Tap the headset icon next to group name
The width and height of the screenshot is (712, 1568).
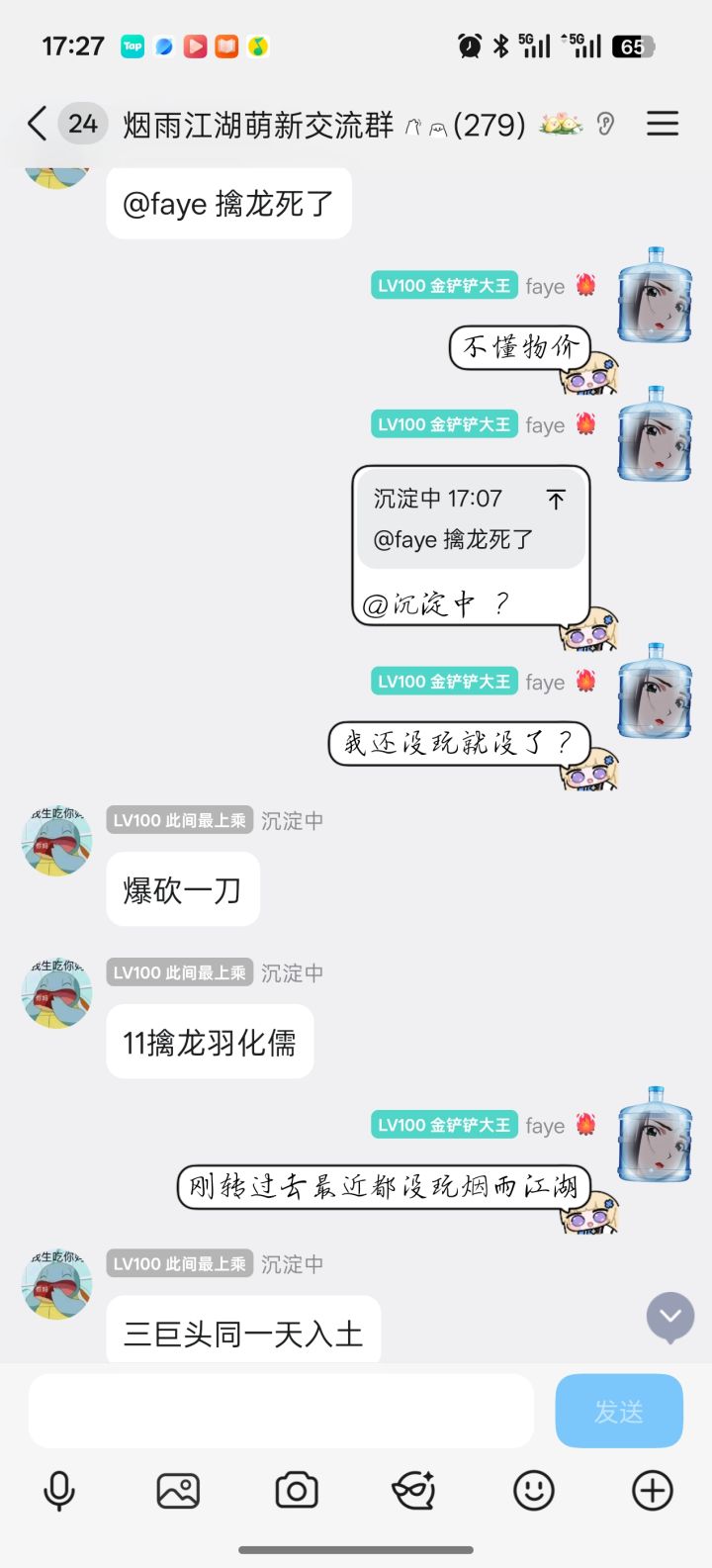[x=605, y=125]
